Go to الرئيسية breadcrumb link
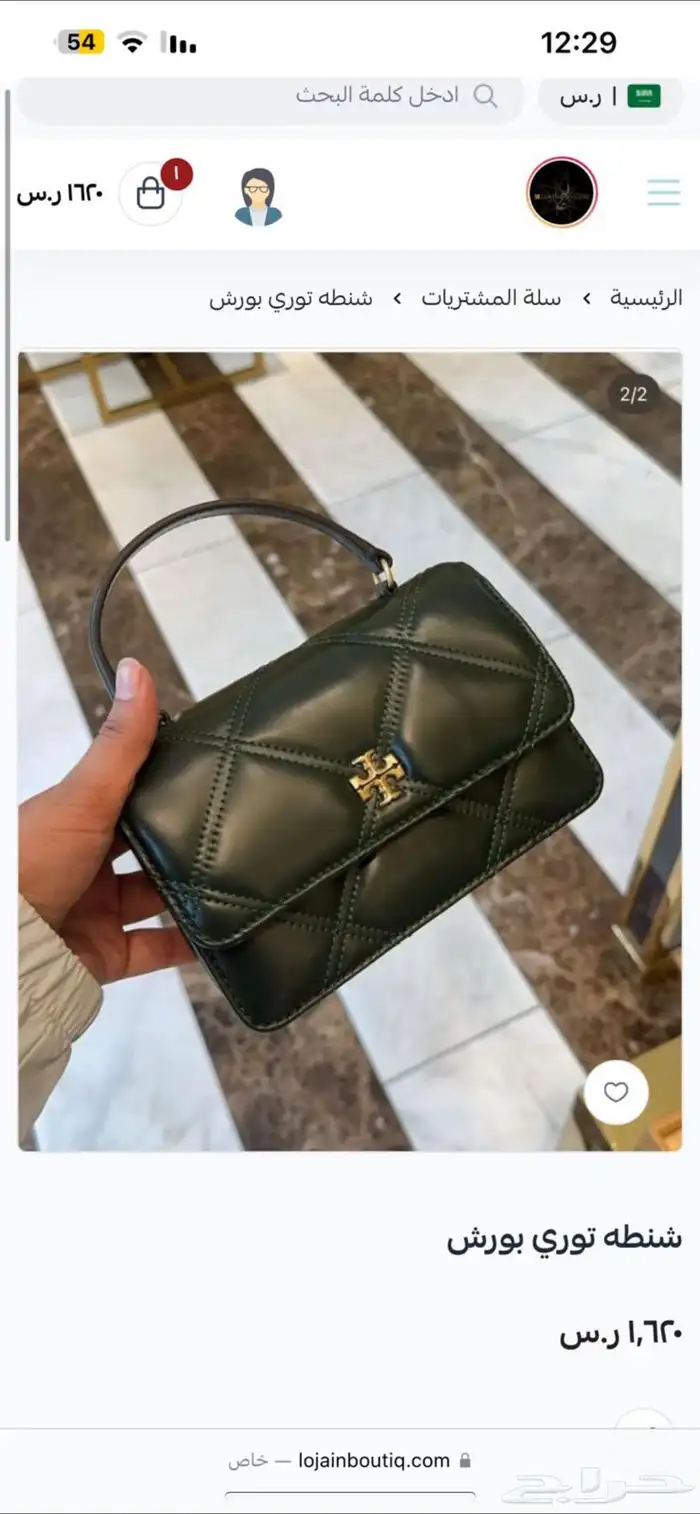The image size is (700, 1514). tap(646, 298)
